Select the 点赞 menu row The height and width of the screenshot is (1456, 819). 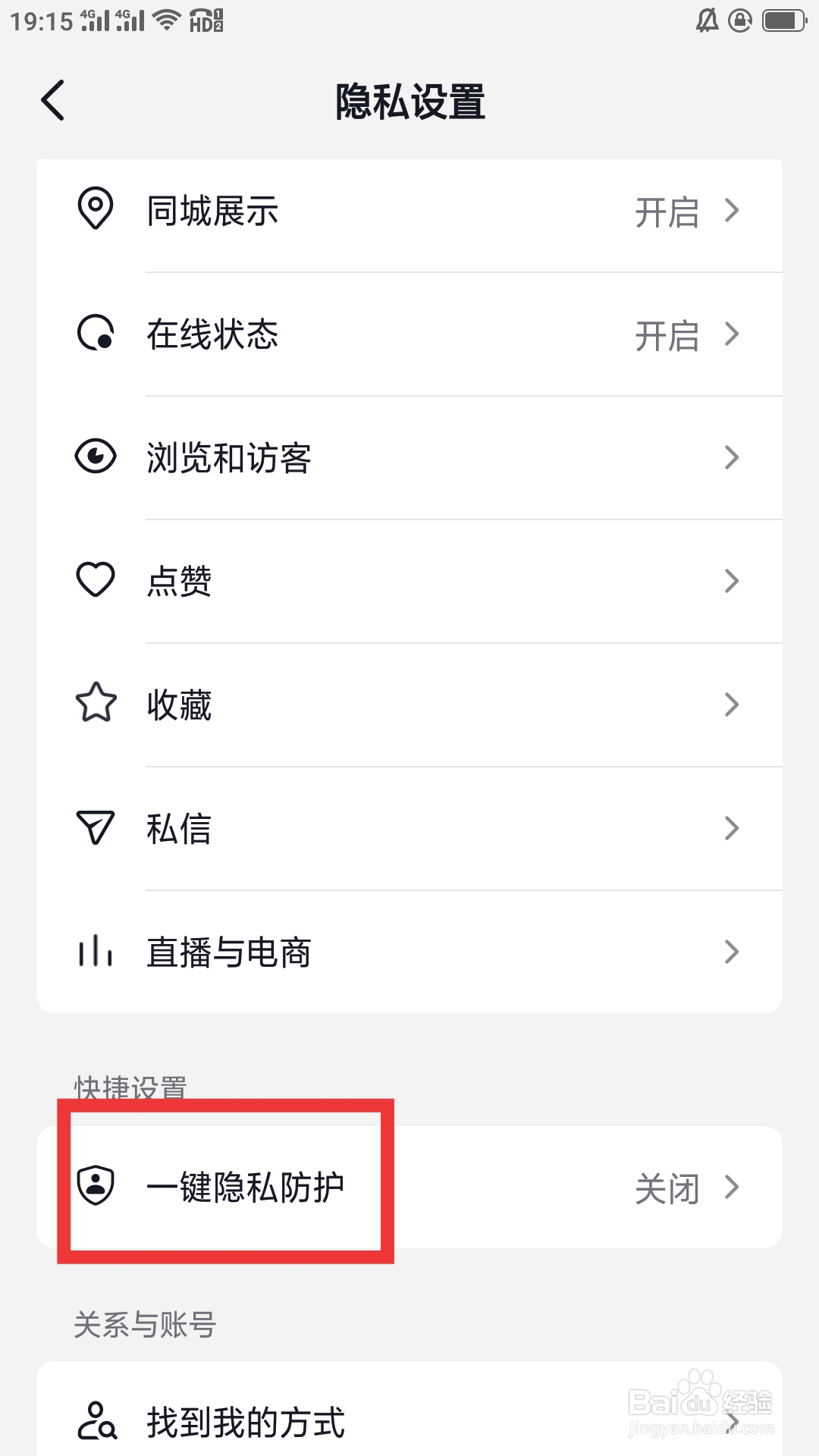[x=409, y=580]
